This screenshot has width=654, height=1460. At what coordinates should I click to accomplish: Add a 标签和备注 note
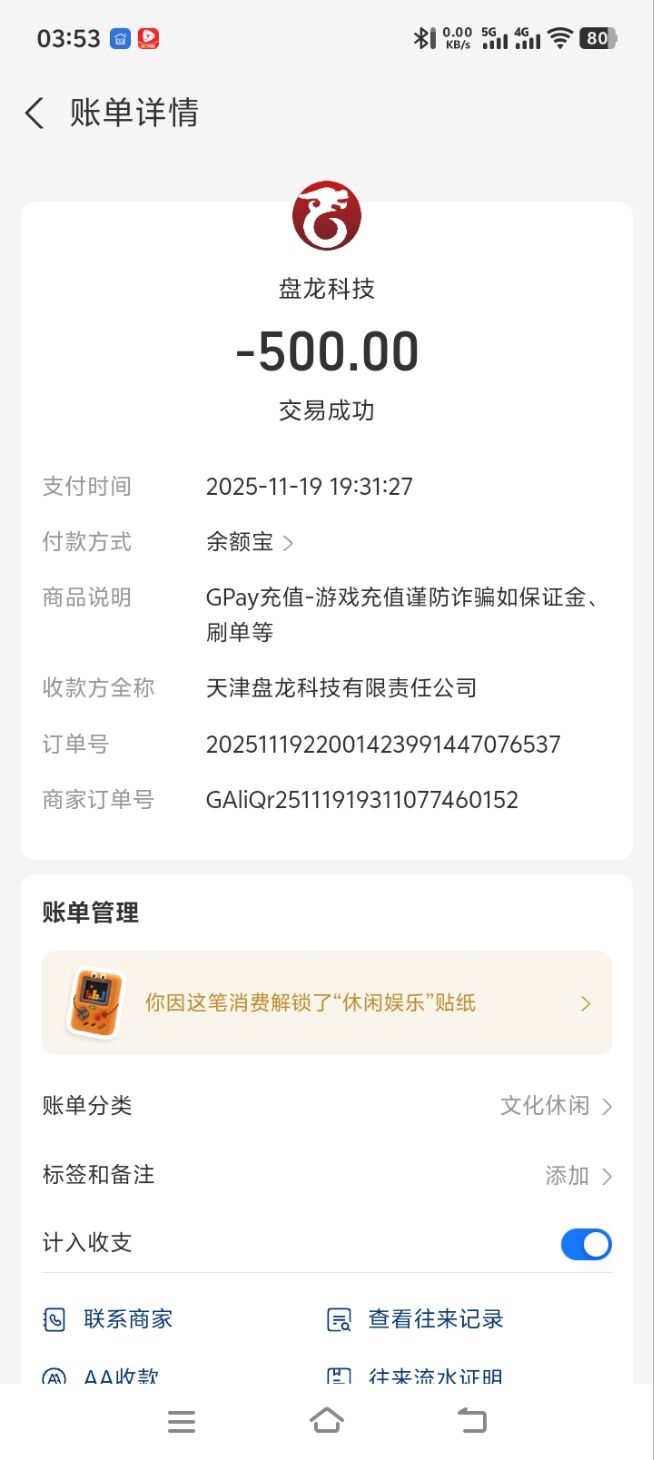(578, 1176)
